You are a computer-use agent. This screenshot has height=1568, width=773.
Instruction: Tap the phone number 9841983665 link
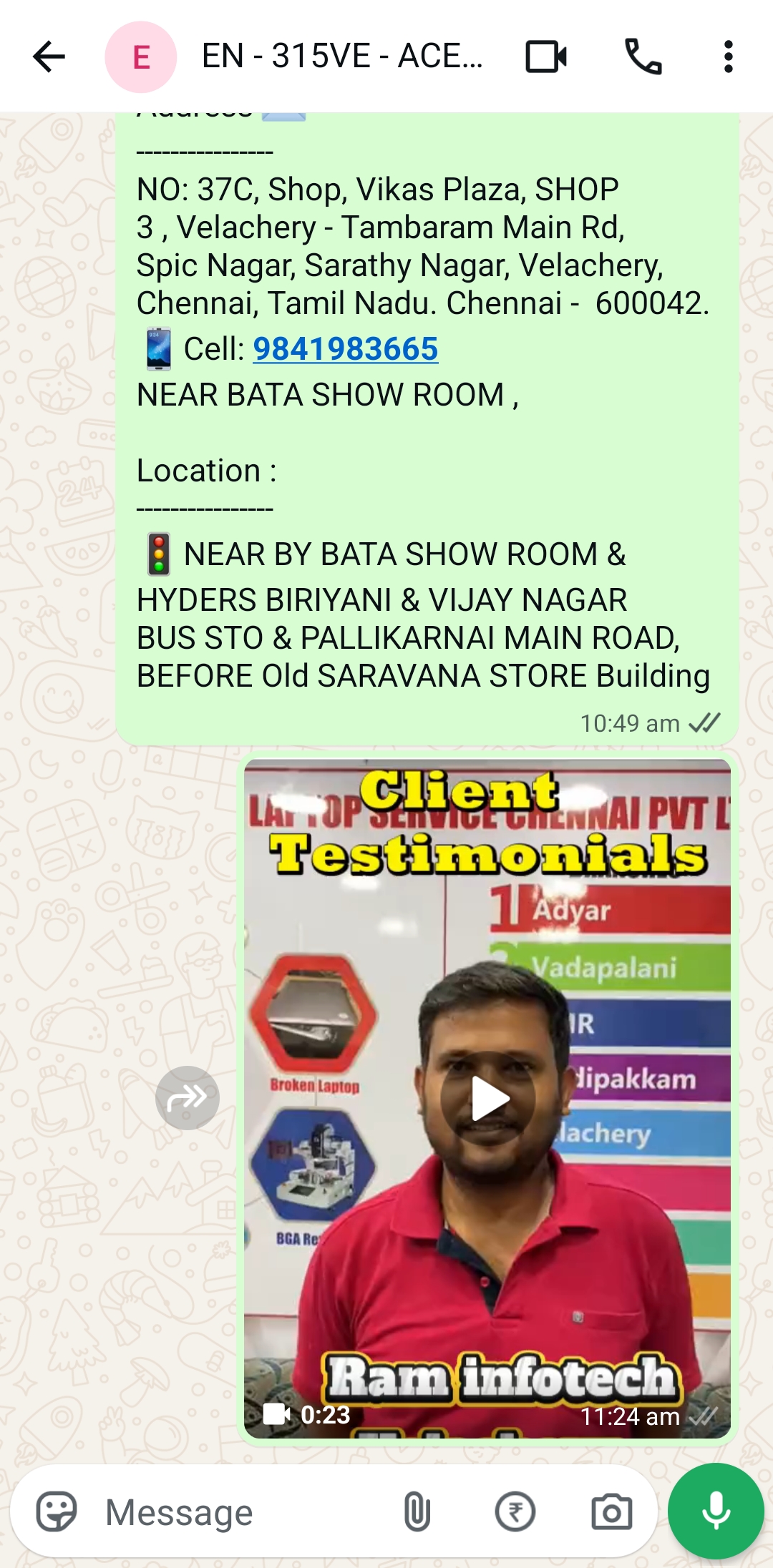[345, 349]
